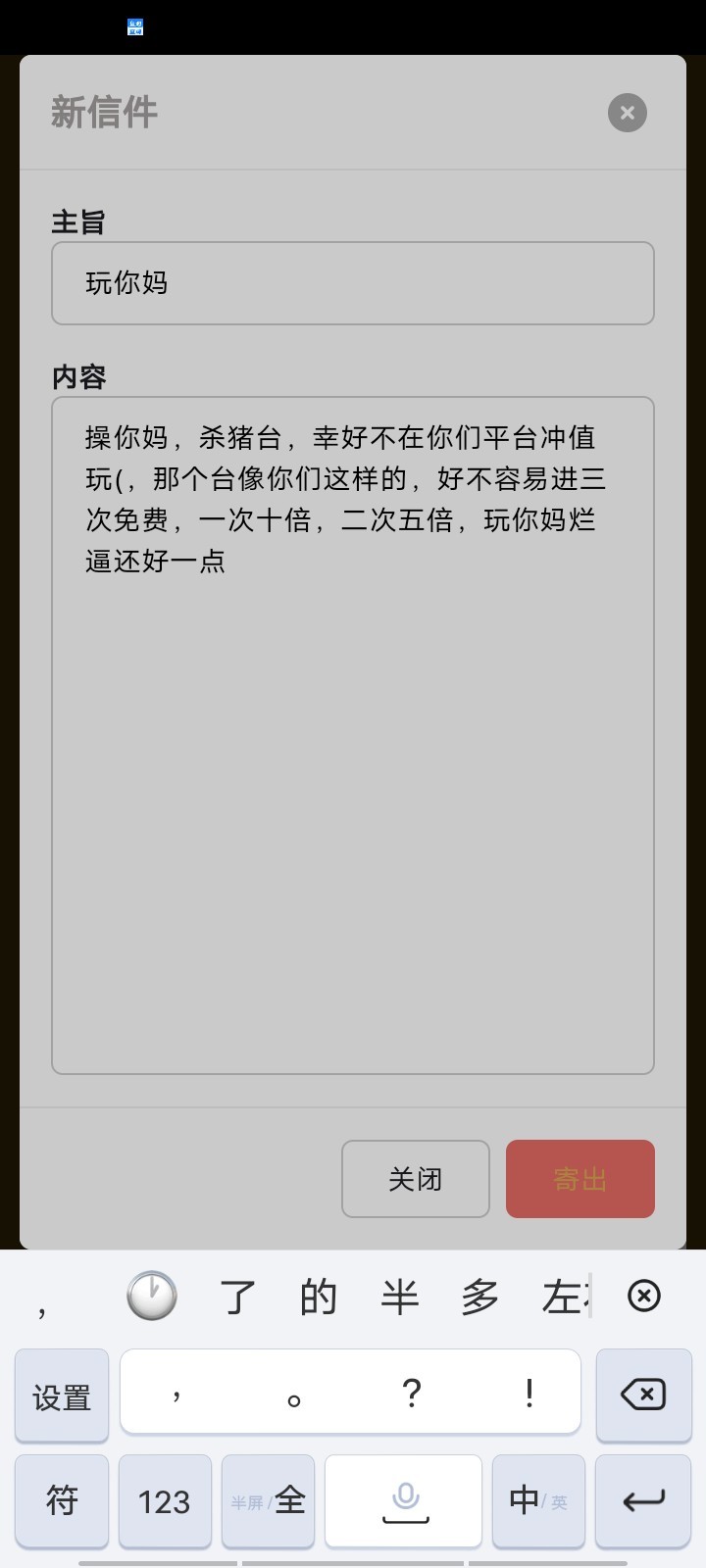Start voice input with the microphone key
The image size is (706, 1568).
pyautogui.click(x=404, y=1500)
